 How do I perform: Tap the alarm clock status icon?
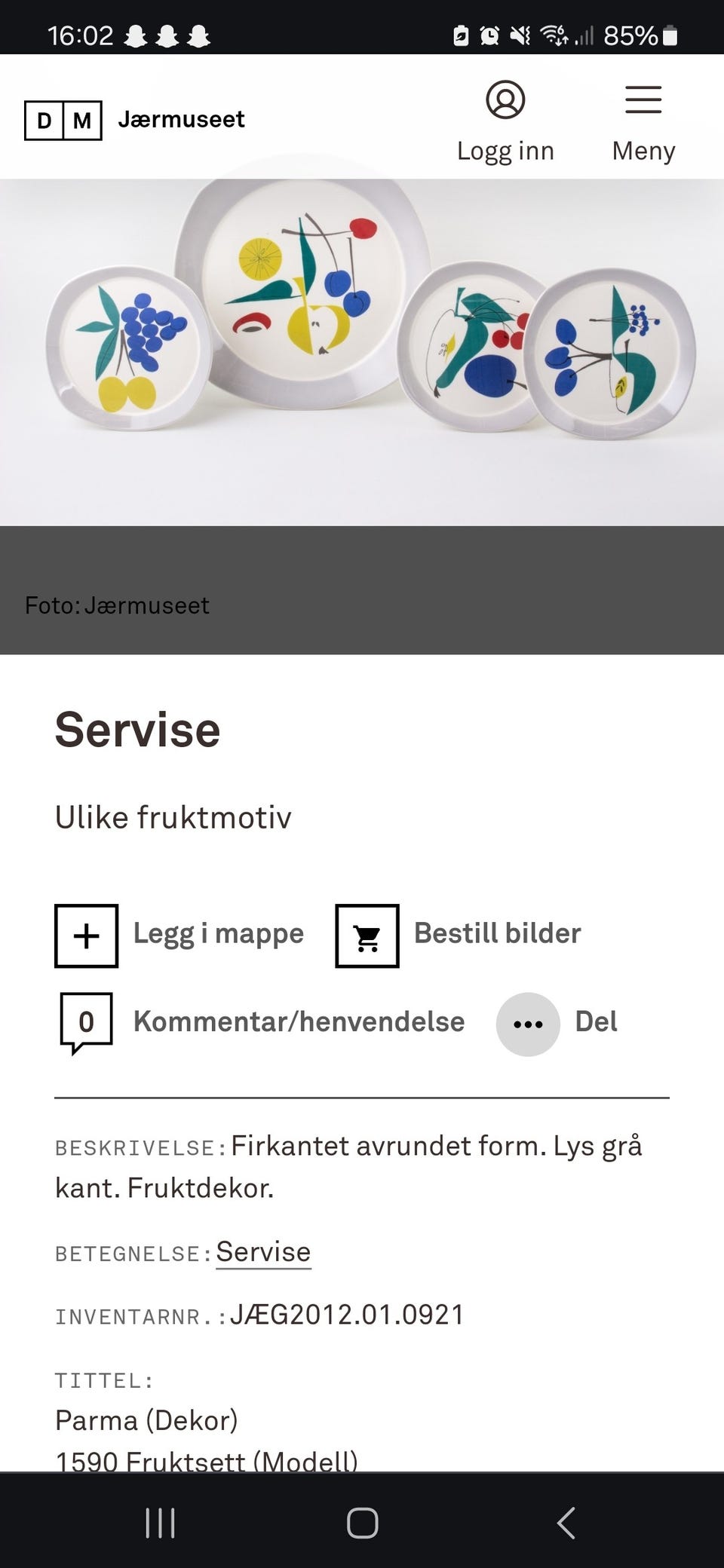[x=489, y=34]
